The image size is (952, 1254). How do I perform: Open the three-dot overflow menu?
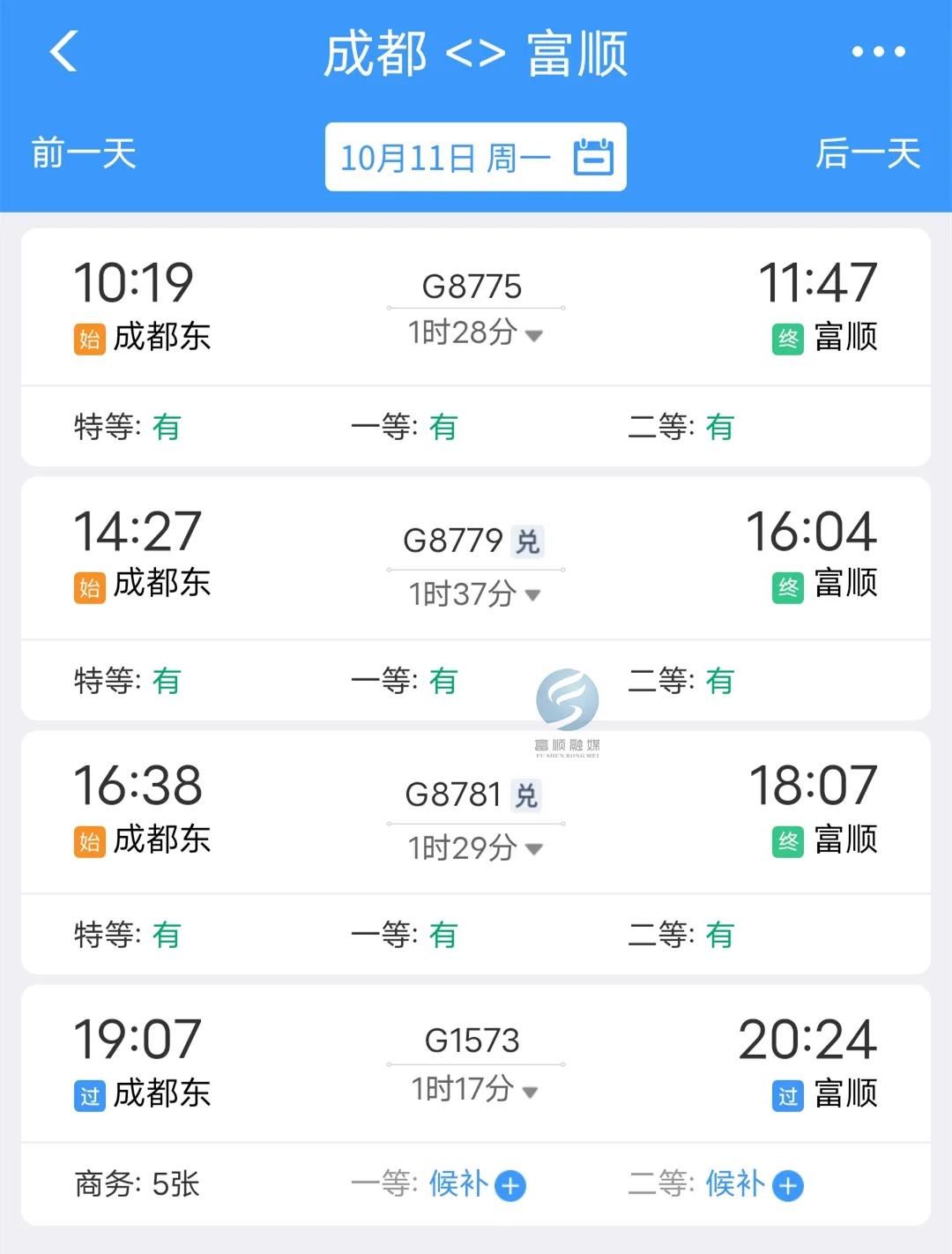[x=878, y=52]
